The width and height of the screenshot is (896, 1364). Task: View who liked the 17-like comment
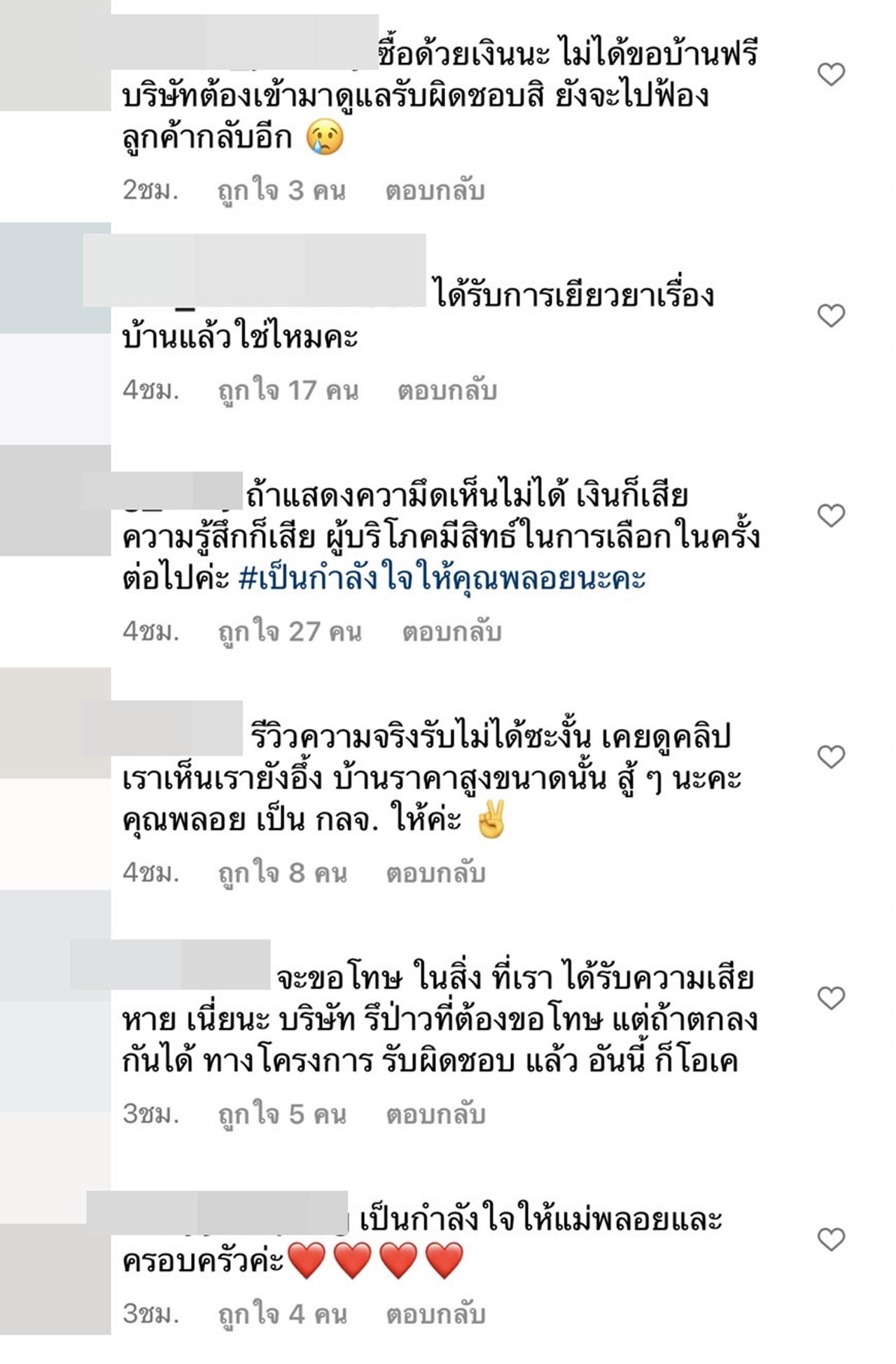pos(288,390)
